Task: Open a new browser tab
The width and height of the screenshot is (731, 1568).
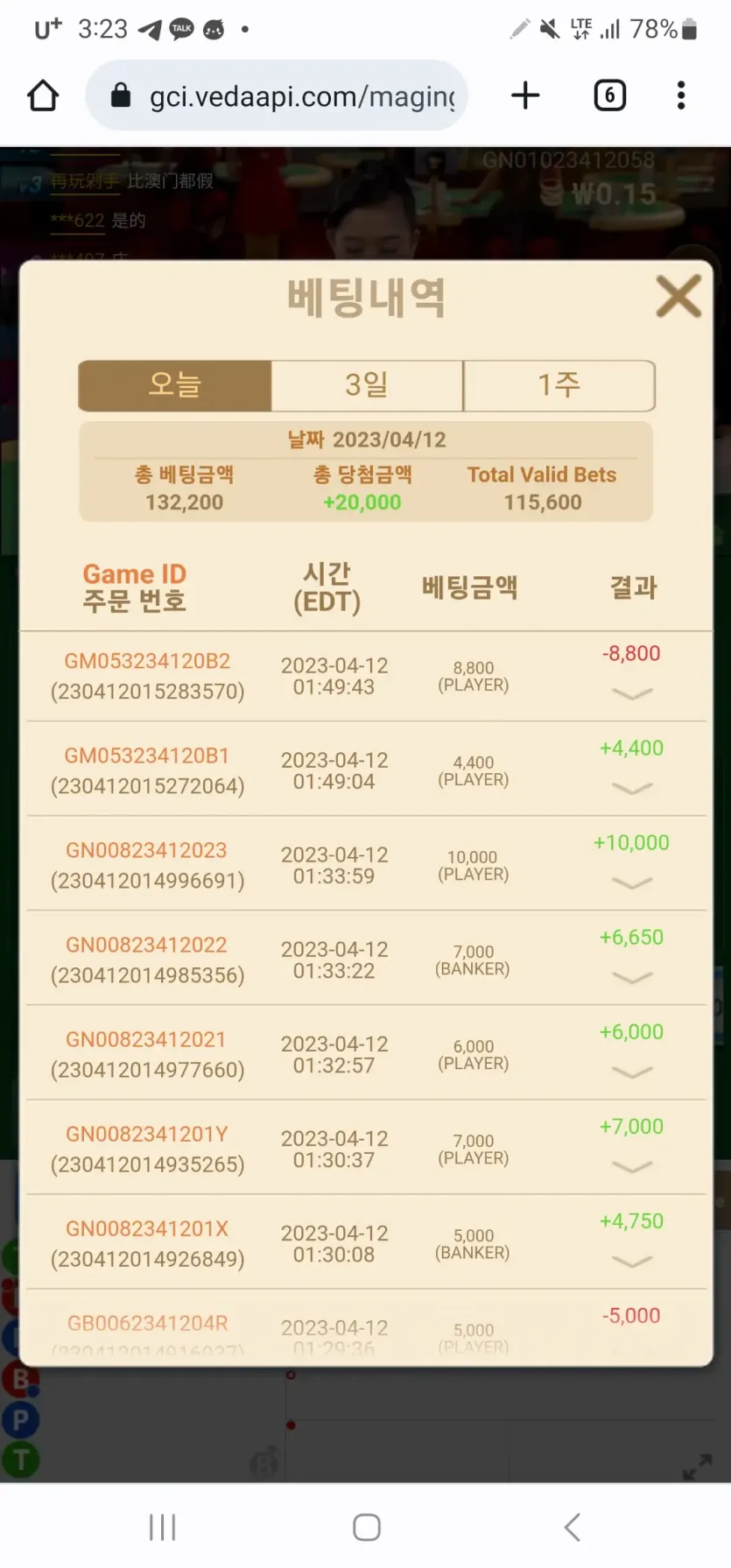Action: pos(525,95)
